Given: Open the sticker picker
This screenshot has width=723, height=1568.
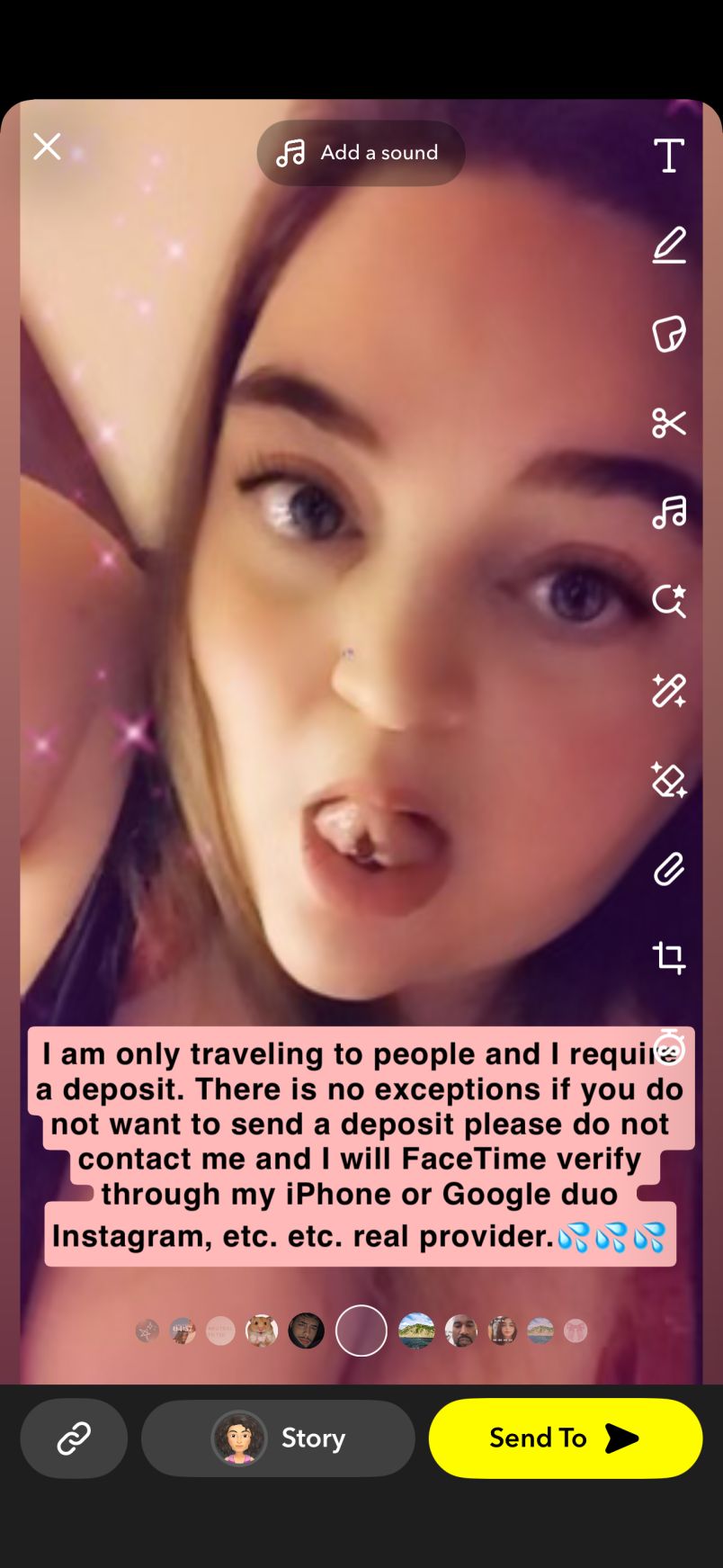Looking at the screenshot, I should pos(668,334).
